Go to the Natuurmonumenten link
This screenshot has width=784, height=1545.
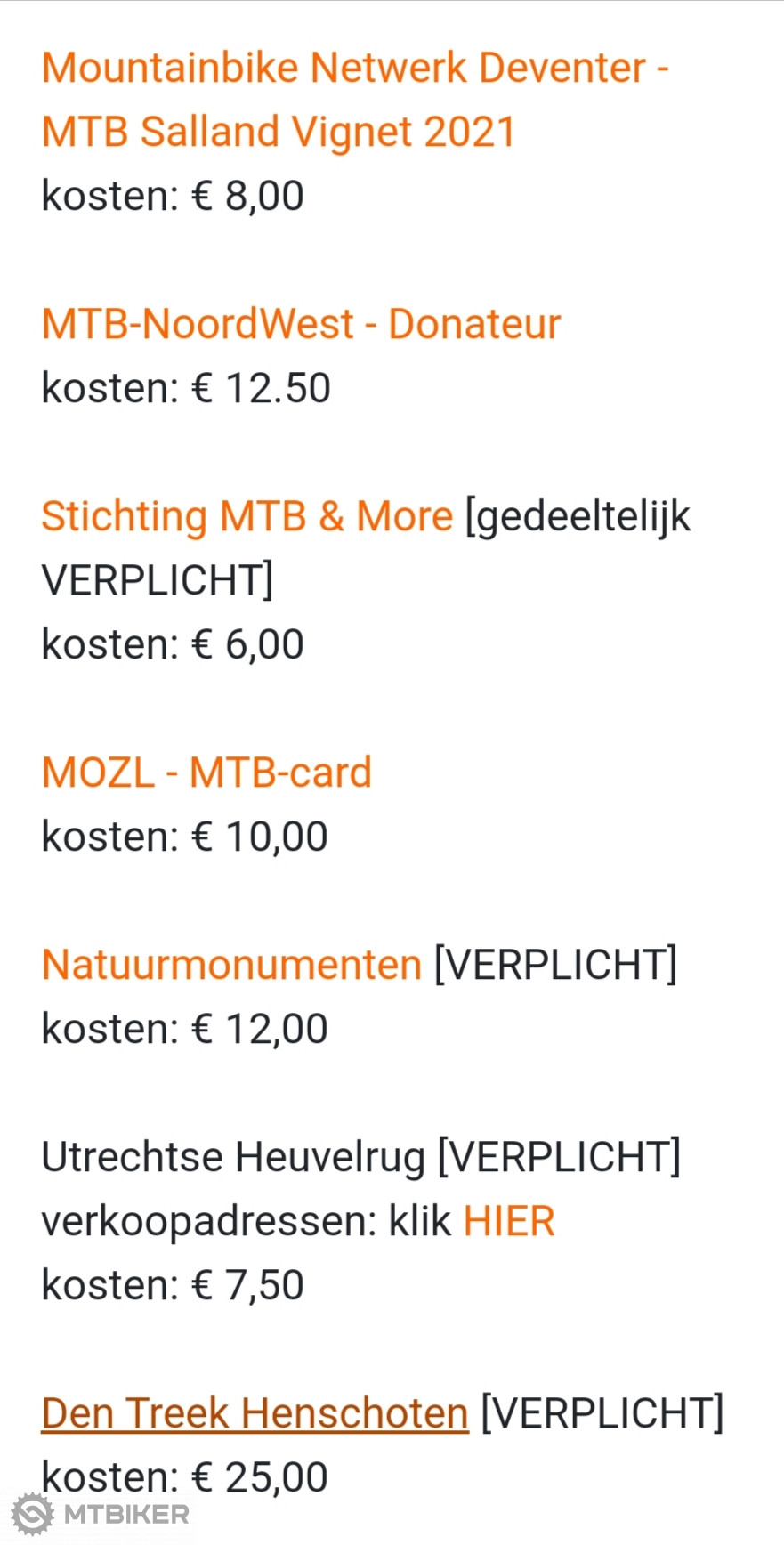(x=231, y=965)
